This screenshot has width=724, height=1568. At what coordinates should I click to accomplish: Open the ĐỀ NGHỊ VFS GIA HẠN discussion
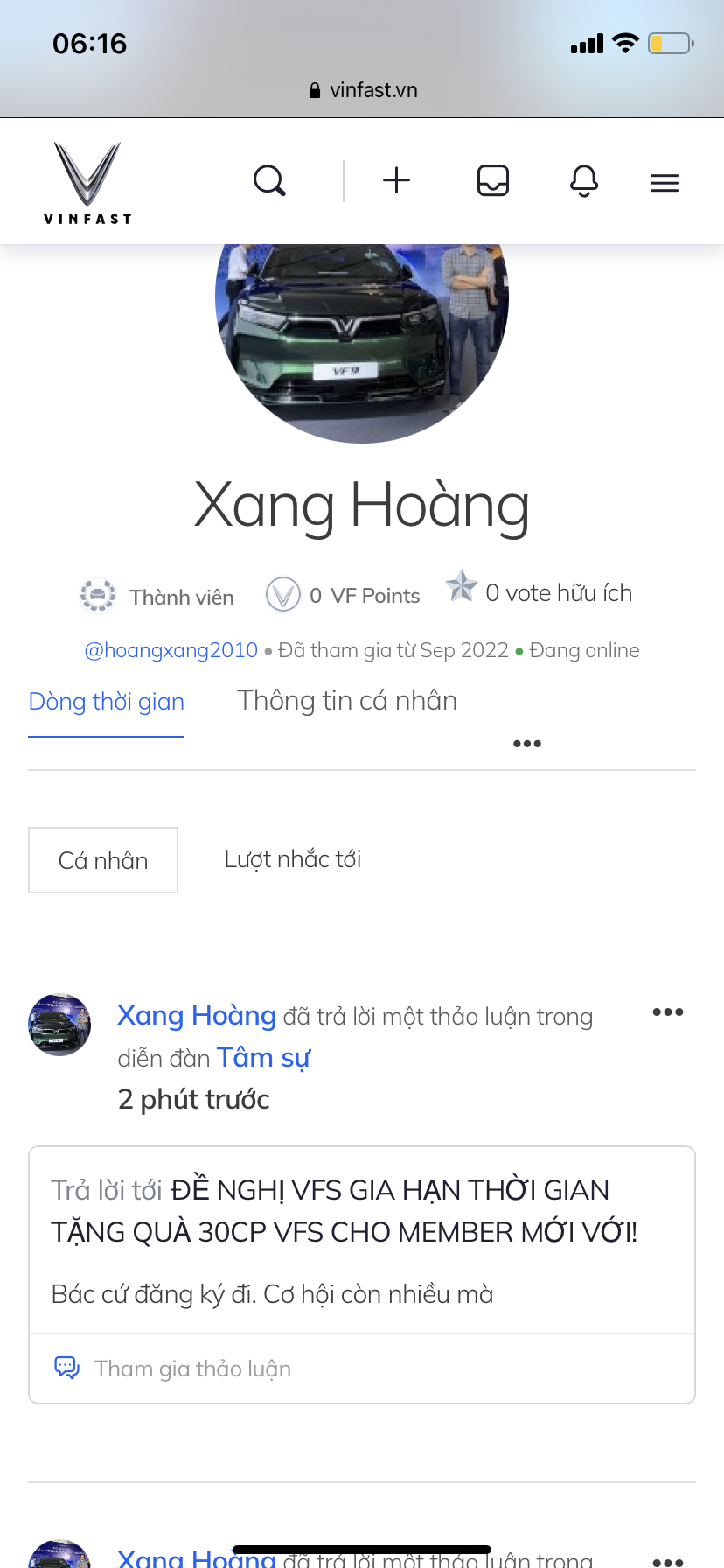345,1211
